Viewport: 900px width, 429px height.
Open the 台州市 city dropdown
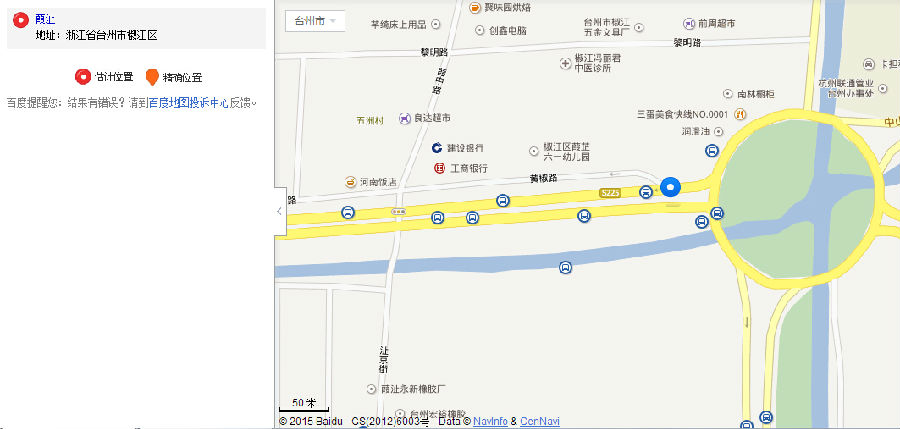point(315,20)
